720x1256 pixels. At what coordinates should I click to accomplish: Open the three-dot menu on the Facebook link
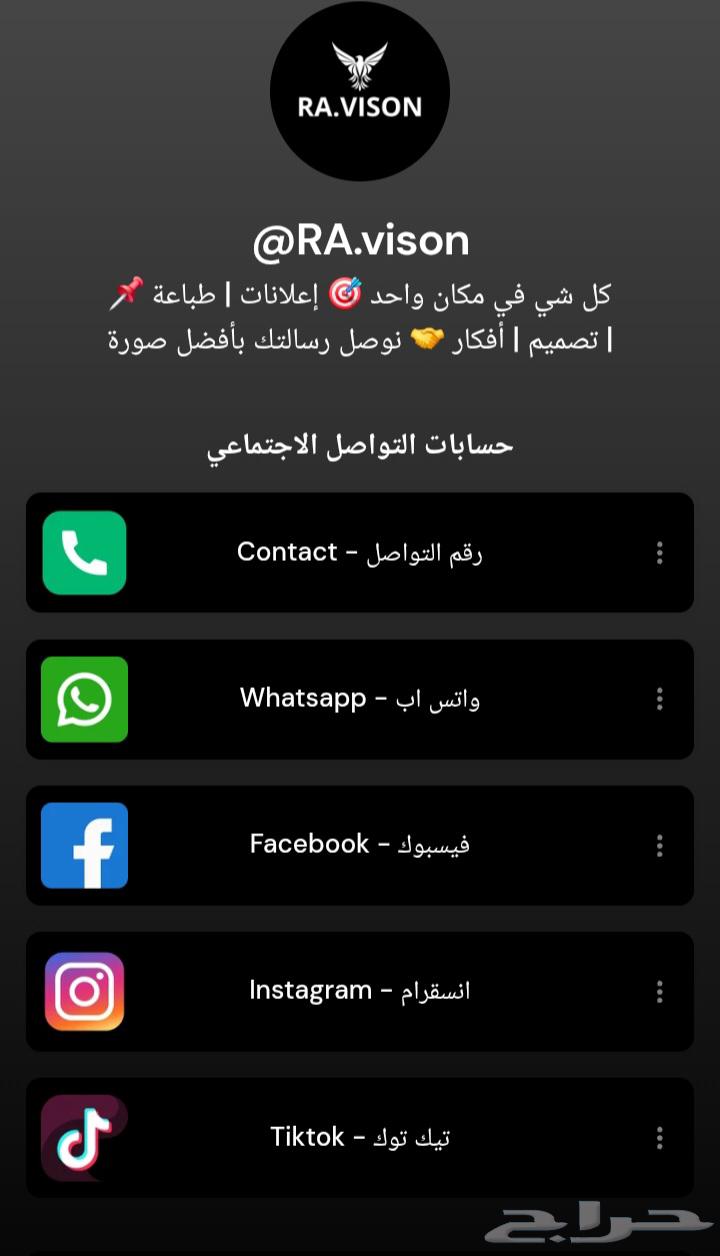click(x=659, y=845)
